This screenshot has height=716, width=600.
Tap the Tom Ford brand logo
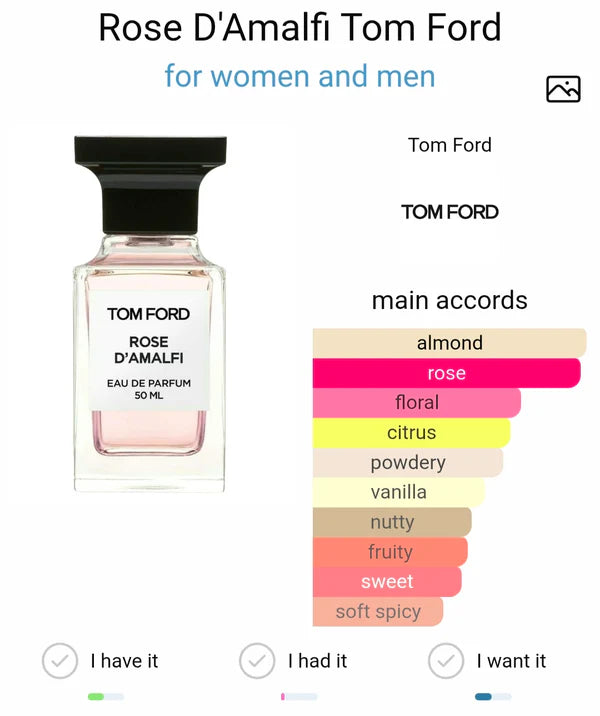tap(449, 212)
